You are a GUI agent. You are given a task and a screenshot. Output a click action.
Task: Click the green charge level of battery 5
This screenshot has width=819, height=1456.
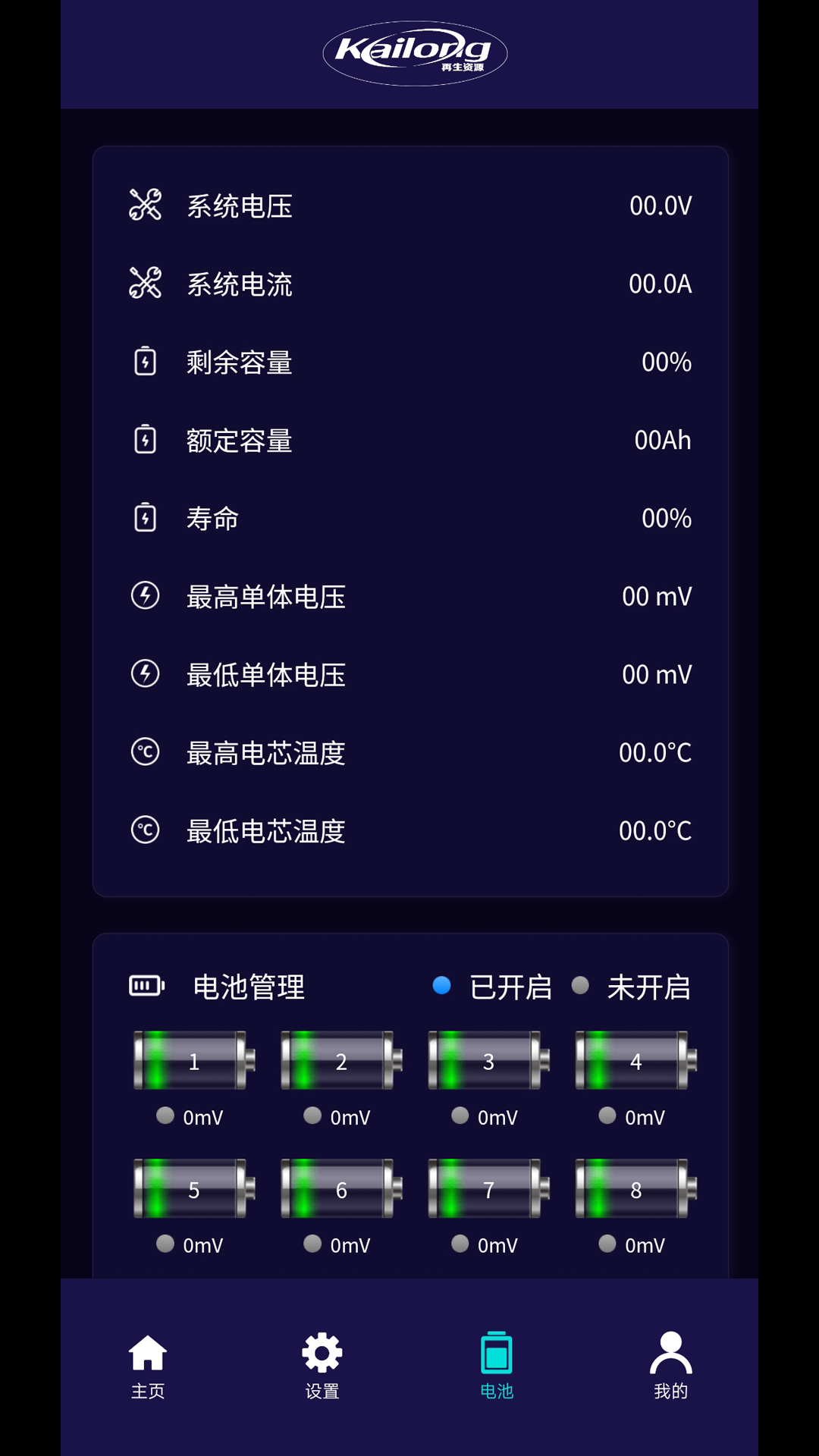tap(155, 1191)
